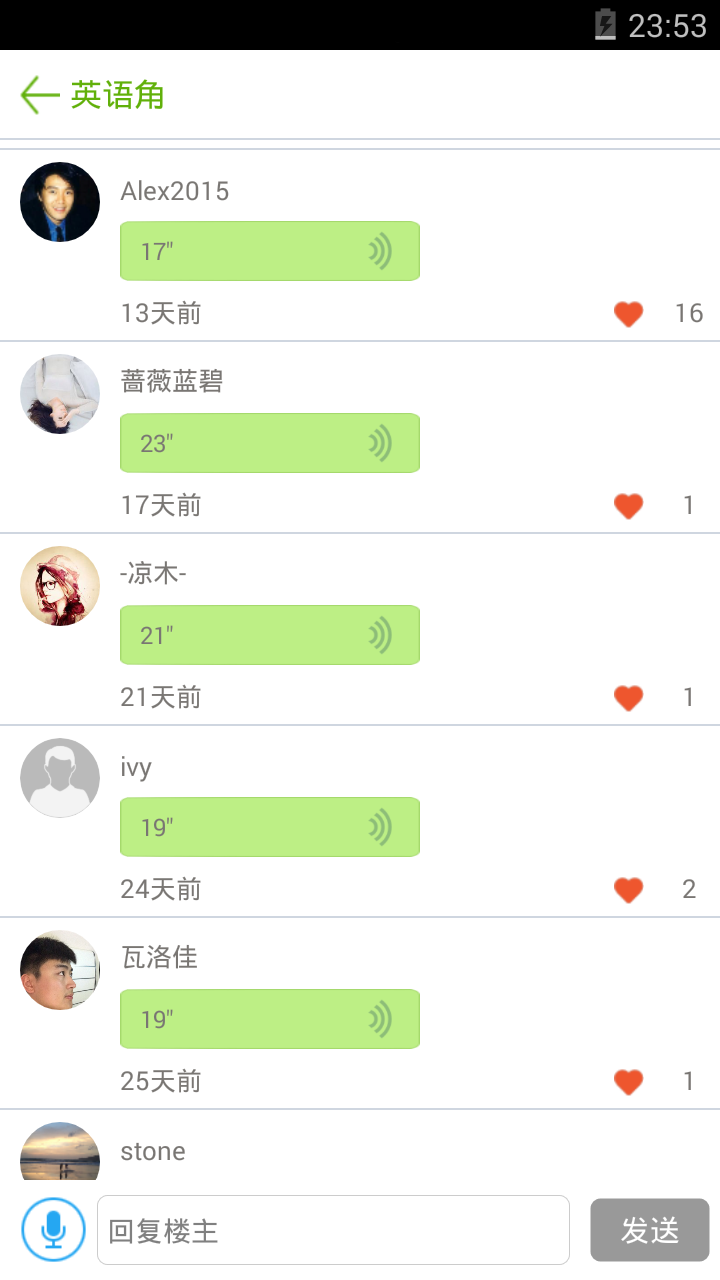
Task: Like Alex2015's voice reply
Action: point(629,314)
